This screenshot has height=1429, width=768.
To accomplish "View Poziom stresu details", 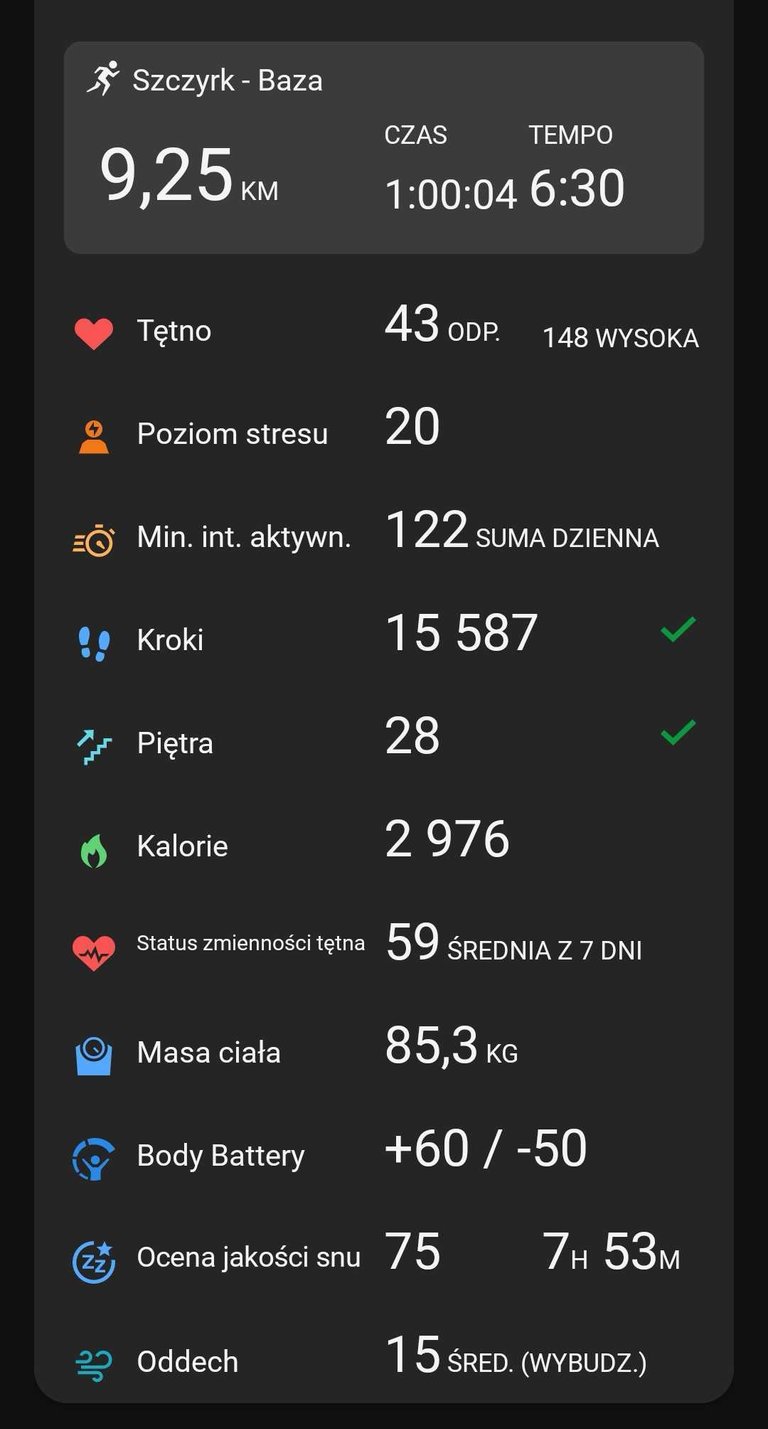I will click(x=384, y=434).
